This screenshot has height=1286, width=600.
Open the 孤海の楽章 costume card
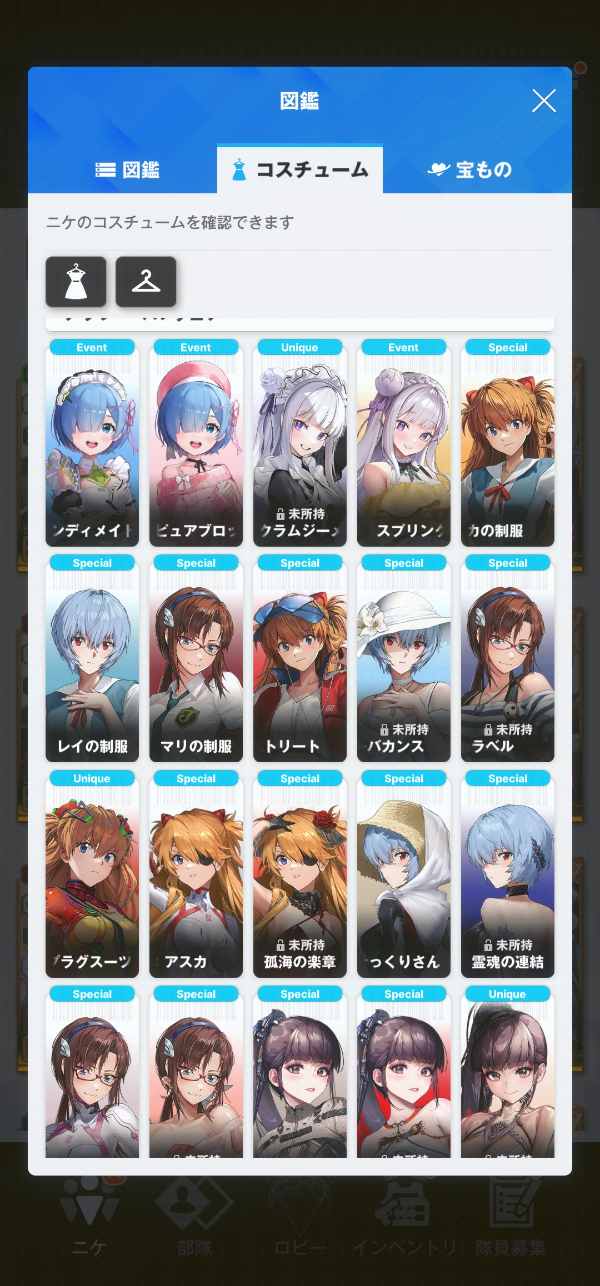pos(300,876)
